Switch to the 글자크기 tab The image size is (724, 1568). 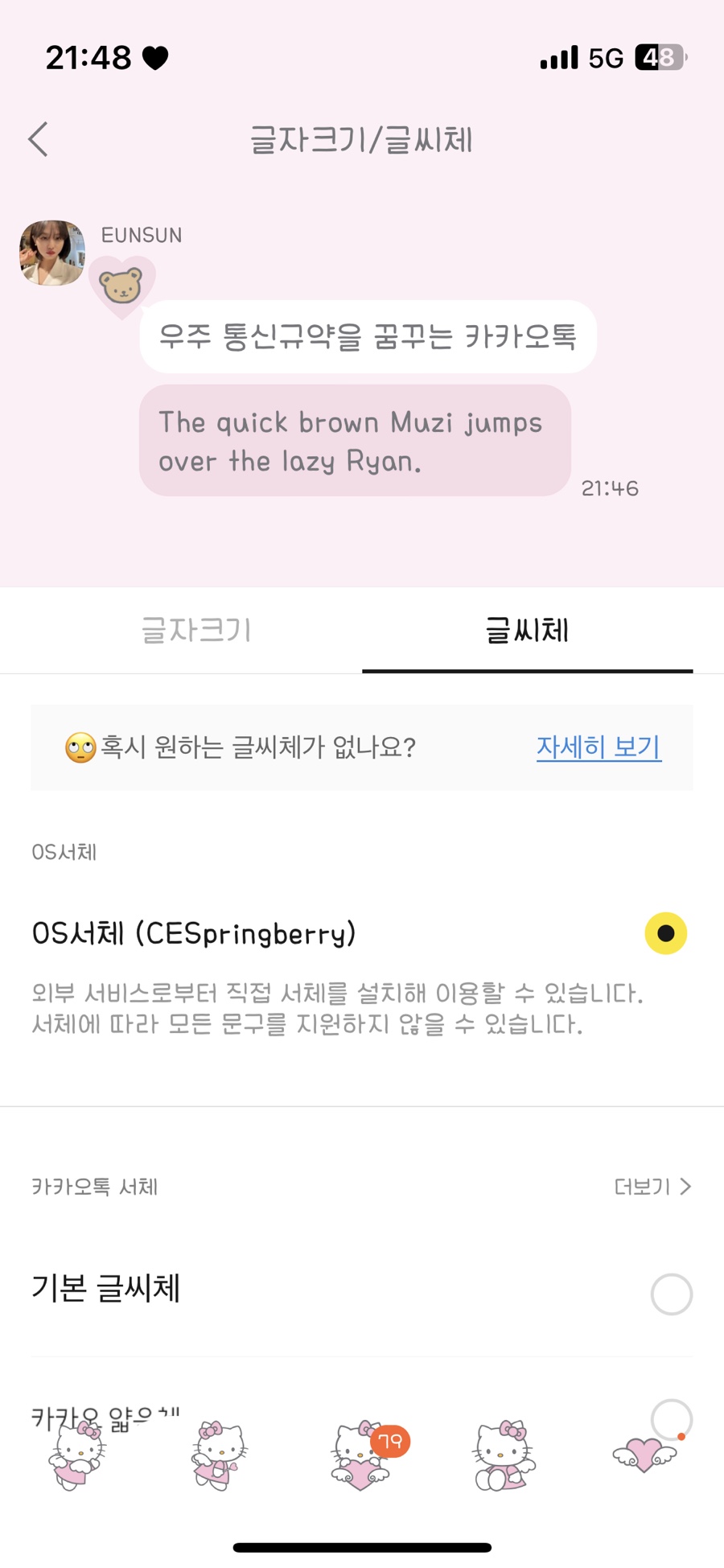tap(196, 630)
